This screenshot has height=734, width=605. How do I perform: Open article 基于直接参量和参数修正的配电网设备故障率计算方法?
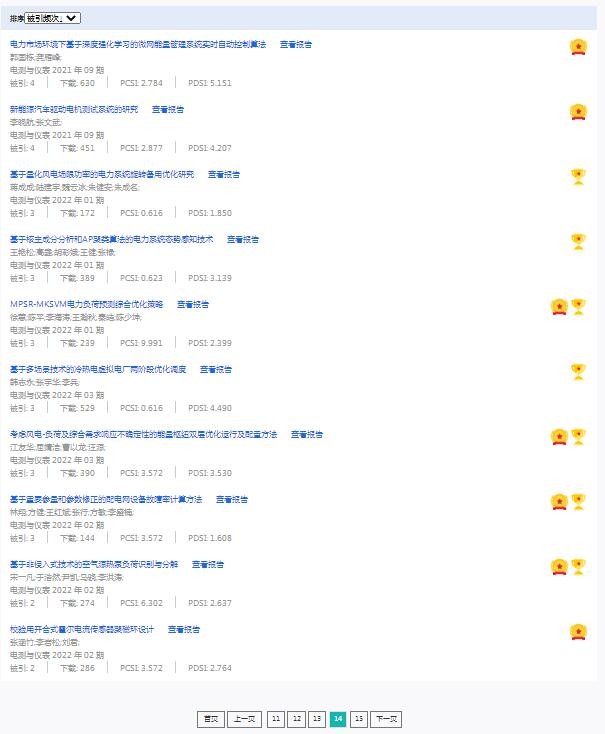pyautogui.click(x=106, y=499)
